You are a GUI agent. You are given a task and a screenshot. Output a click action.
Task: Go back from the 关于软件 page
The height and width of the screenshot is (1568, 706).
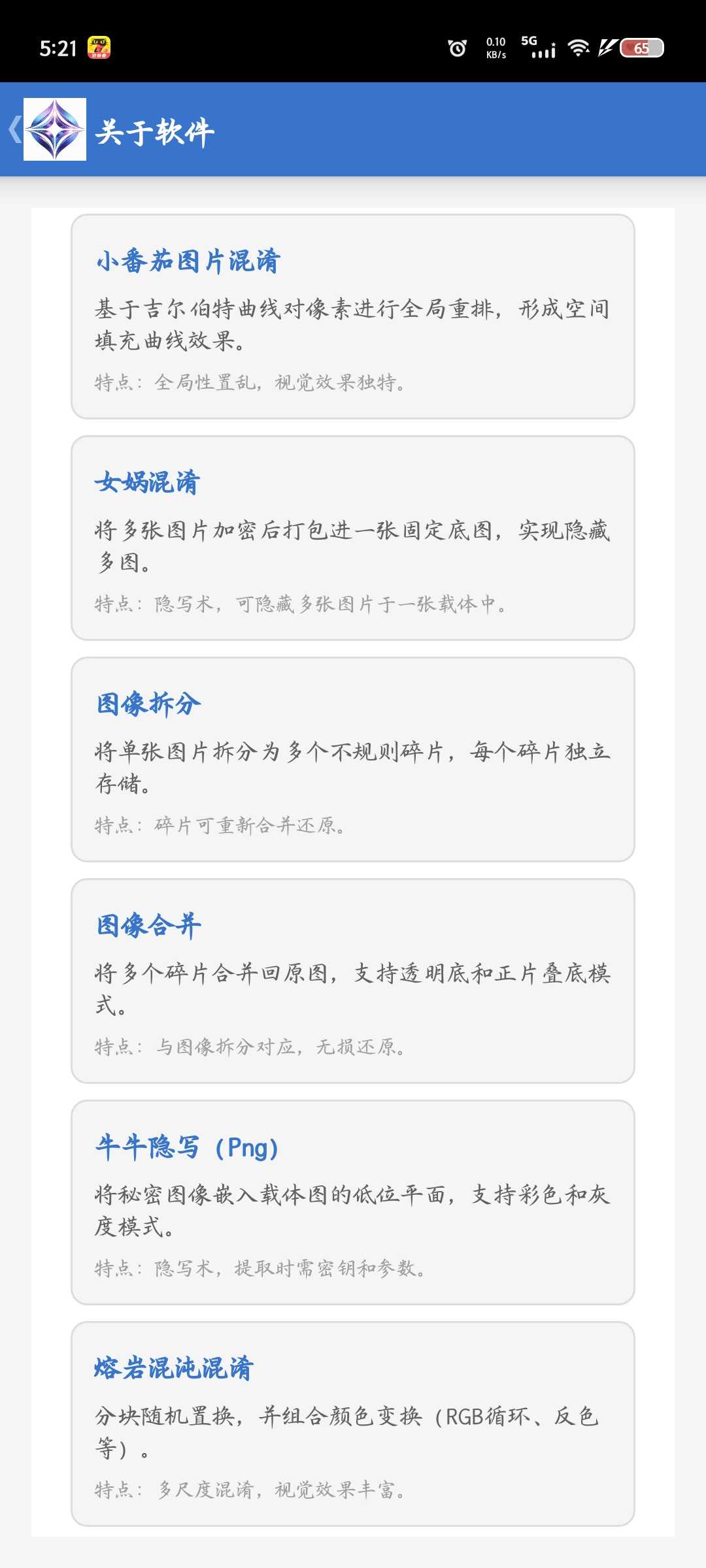[16, 129]
